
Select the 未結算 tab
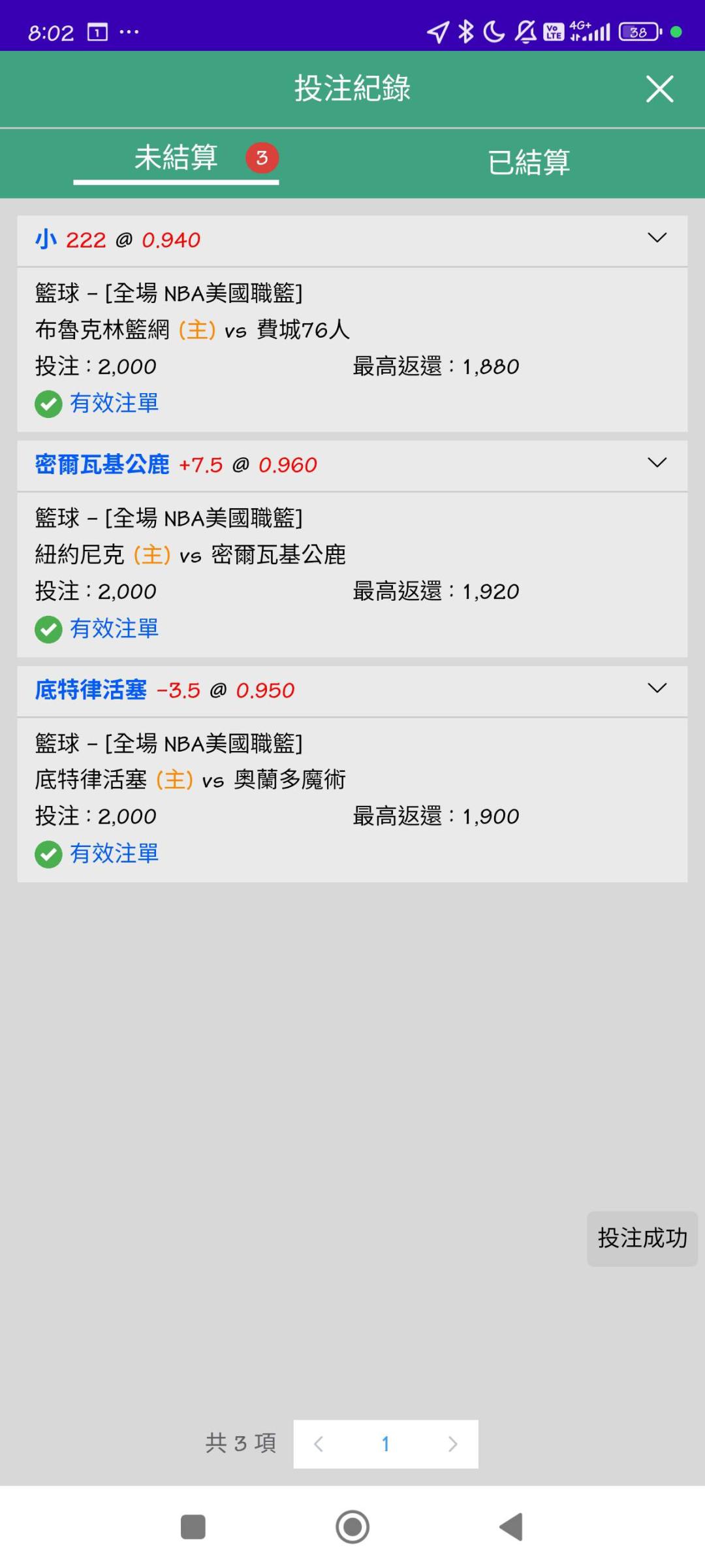pos(176,158)
